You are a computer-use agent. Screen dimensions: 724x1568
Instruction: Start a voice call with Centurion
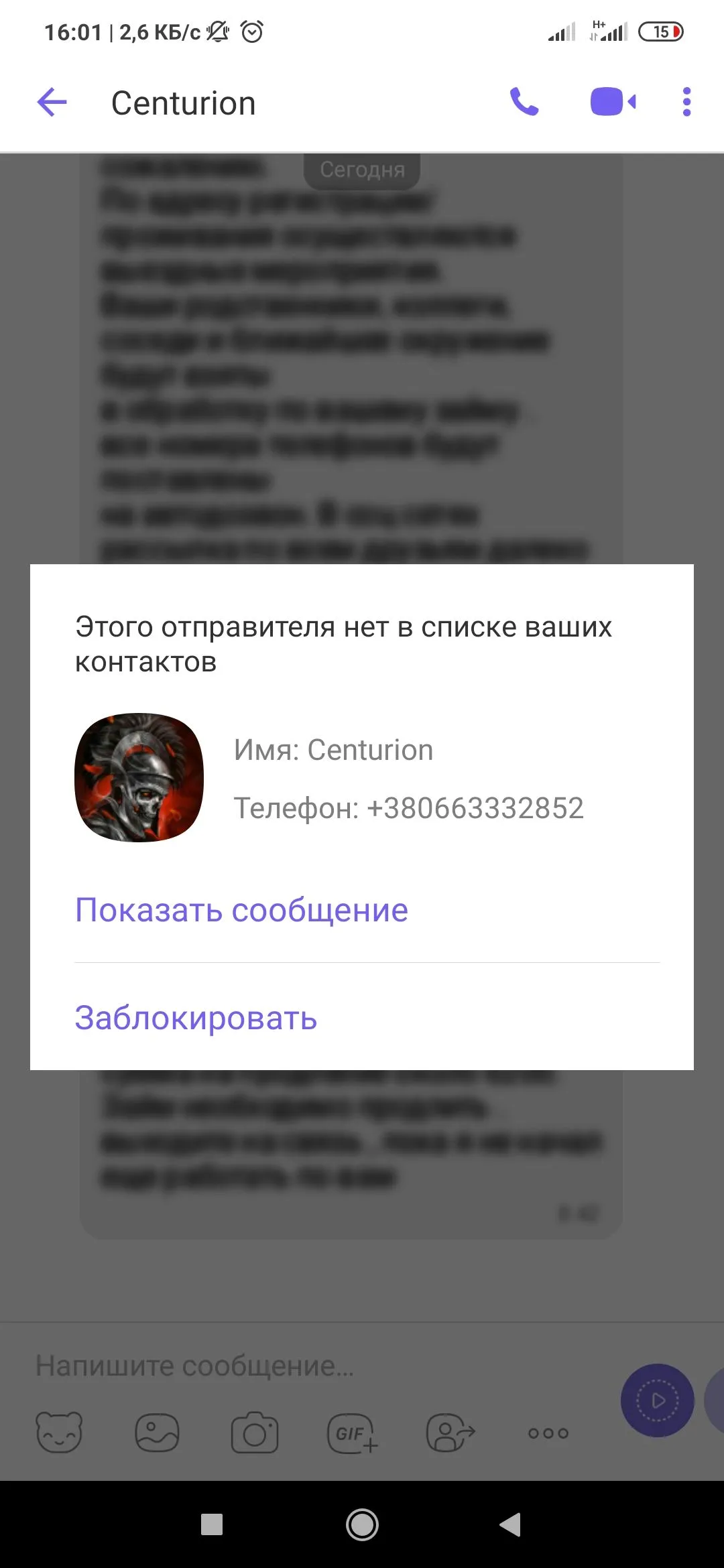point(524,103)
